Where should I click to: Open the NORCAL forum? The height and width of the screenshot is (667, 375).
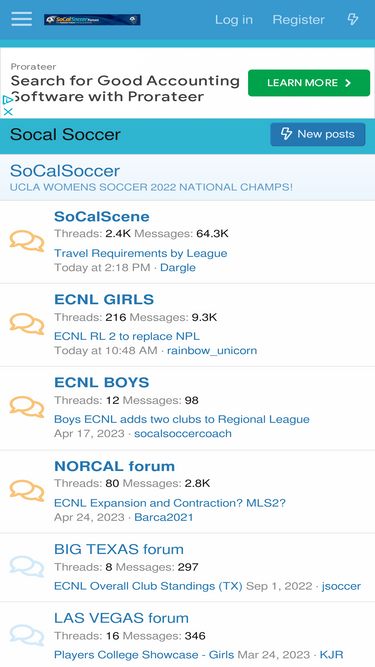(114, 466)
